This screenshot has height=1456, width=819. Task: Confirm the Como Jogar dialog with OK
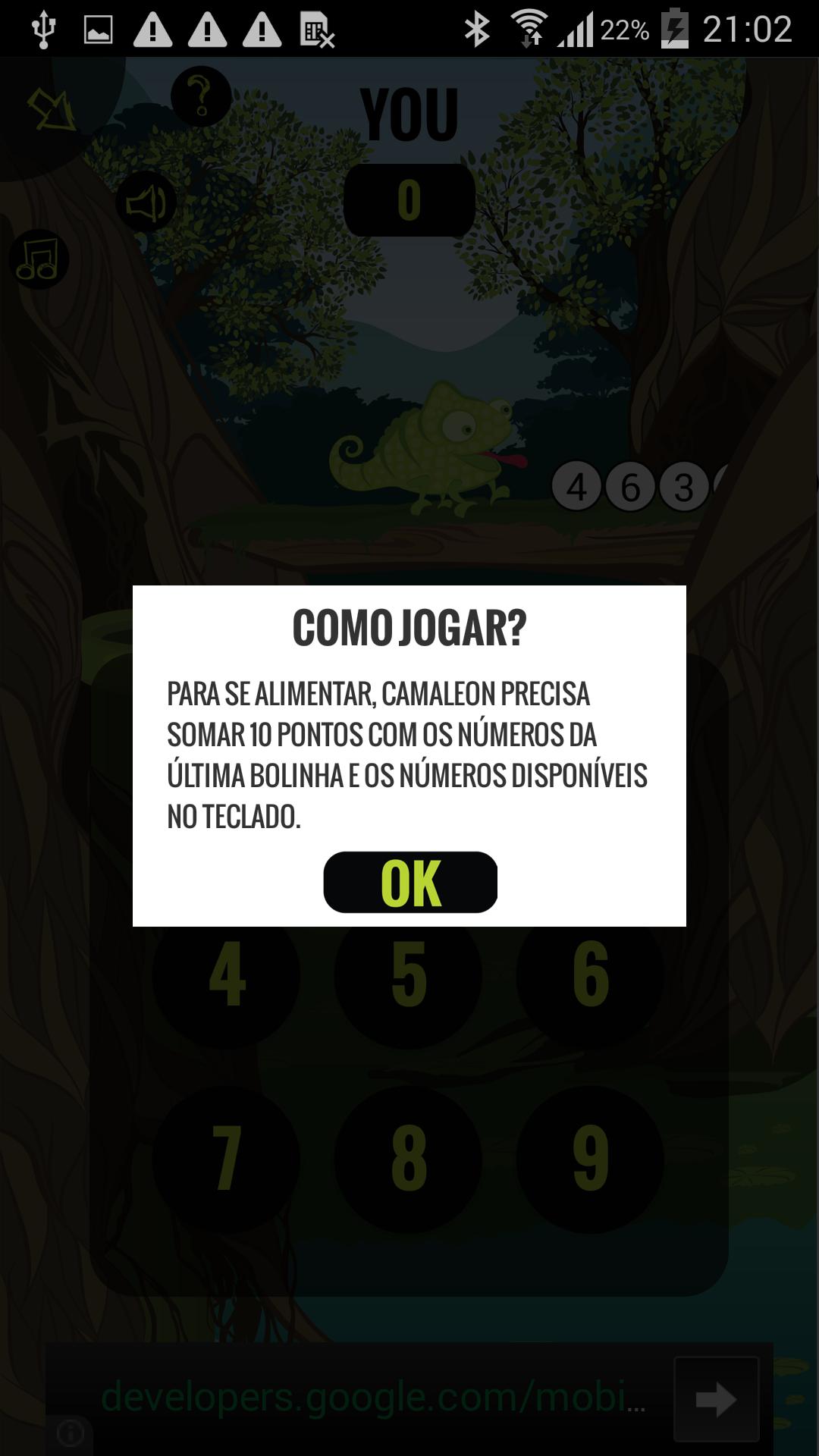coord(410,882)
